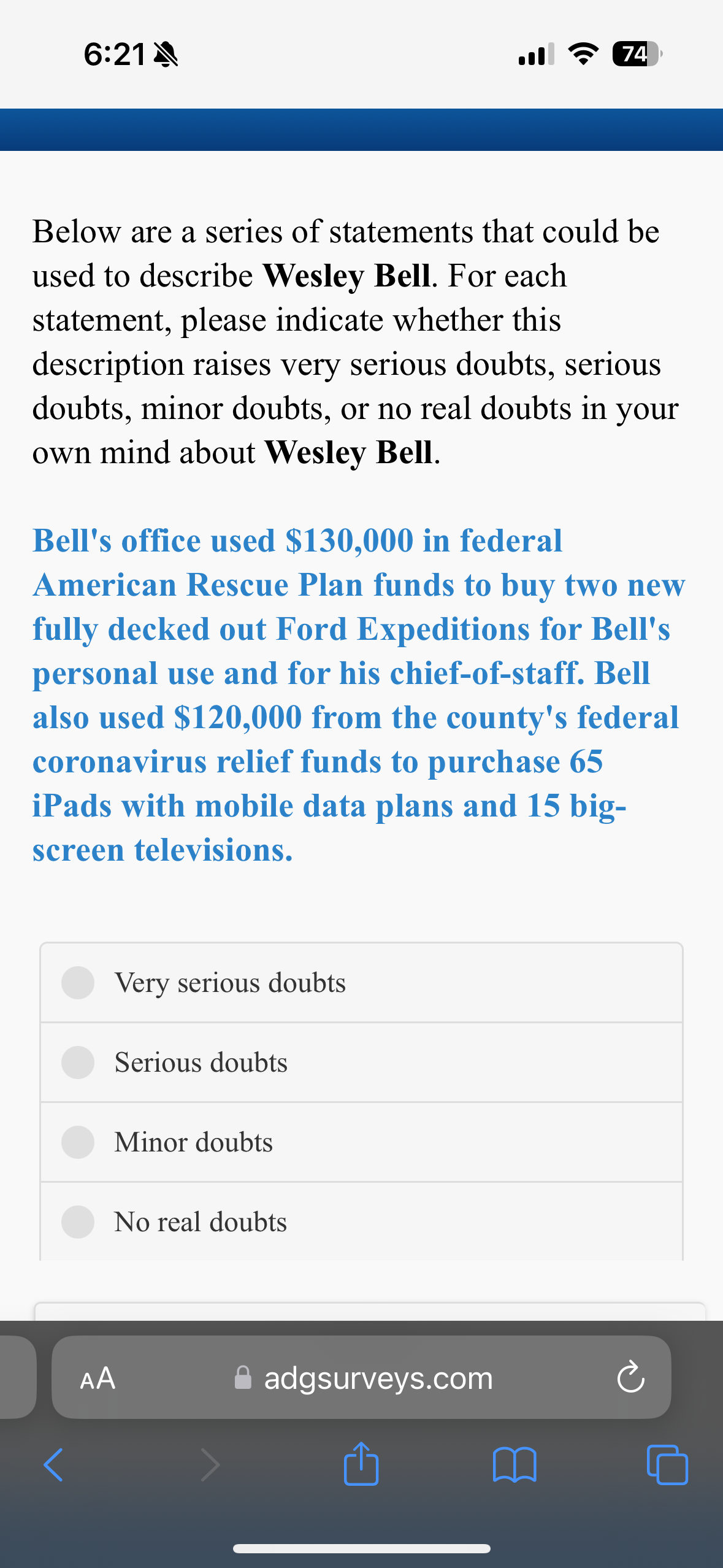Open the Safari share sheet

(361, 1464)
